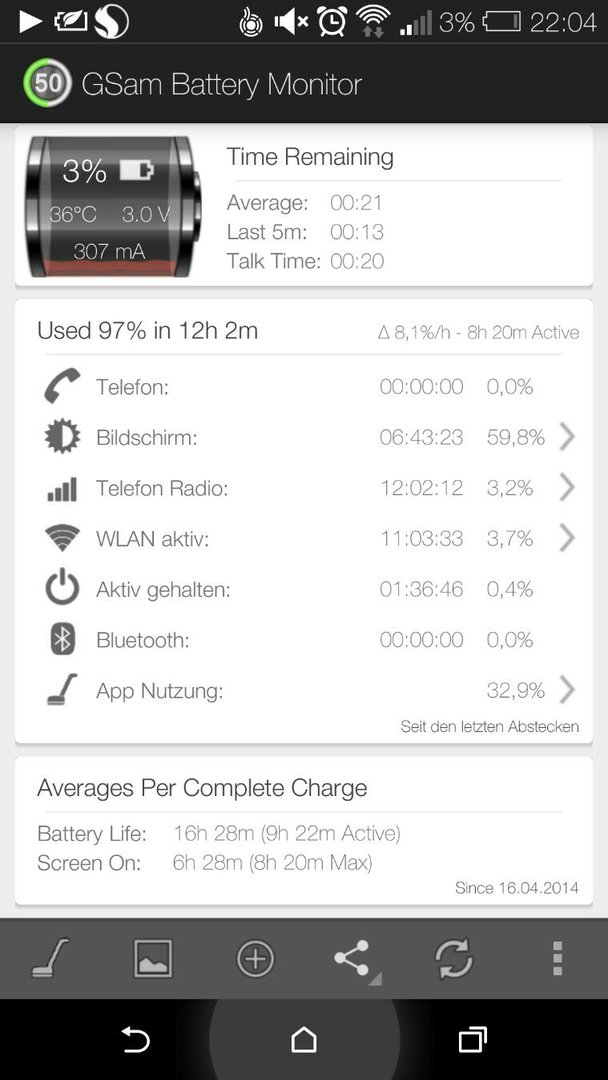This screenshot has height=1080, width=608.
Task: Tap the battery gauge graphic card
Action: tap(114, 207)
